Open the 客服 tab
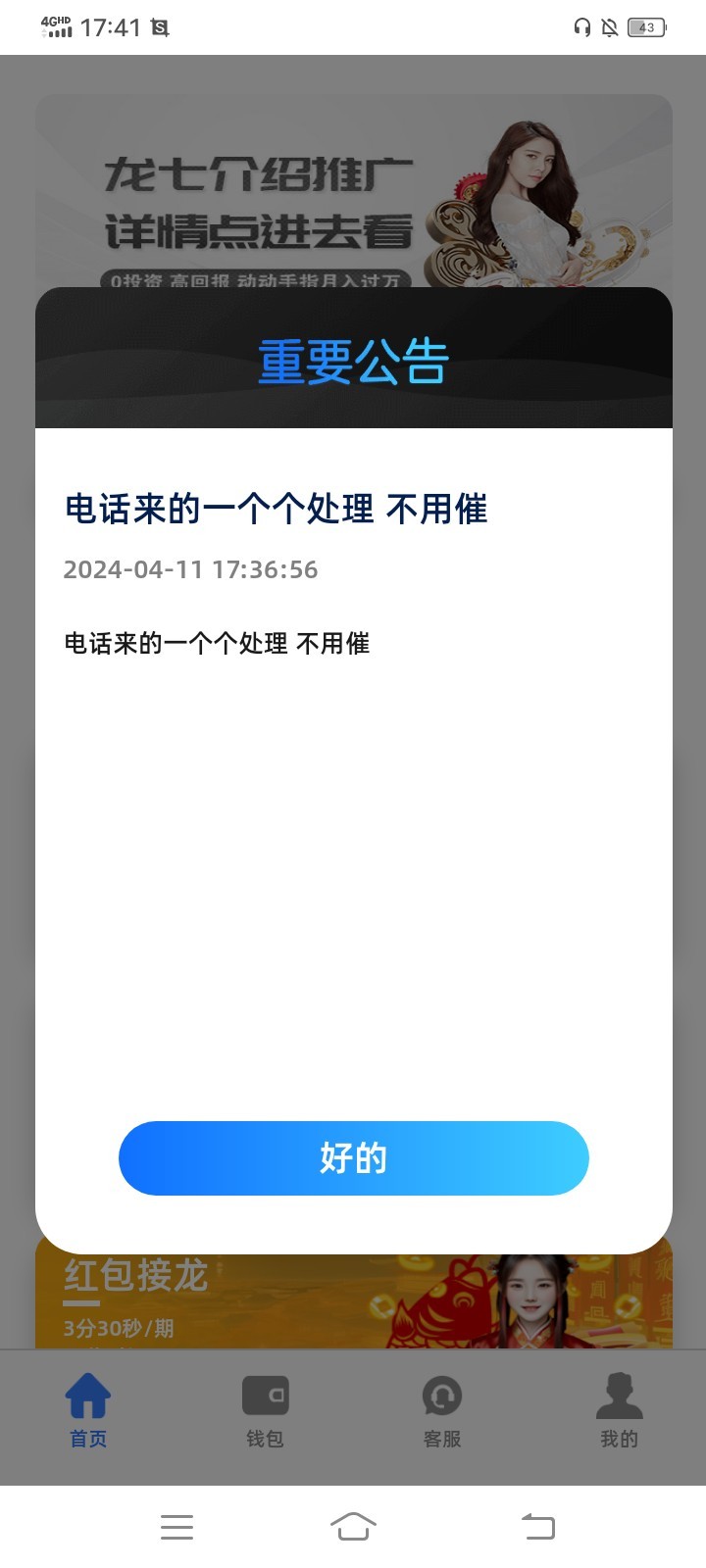 tap(441, 1411)
